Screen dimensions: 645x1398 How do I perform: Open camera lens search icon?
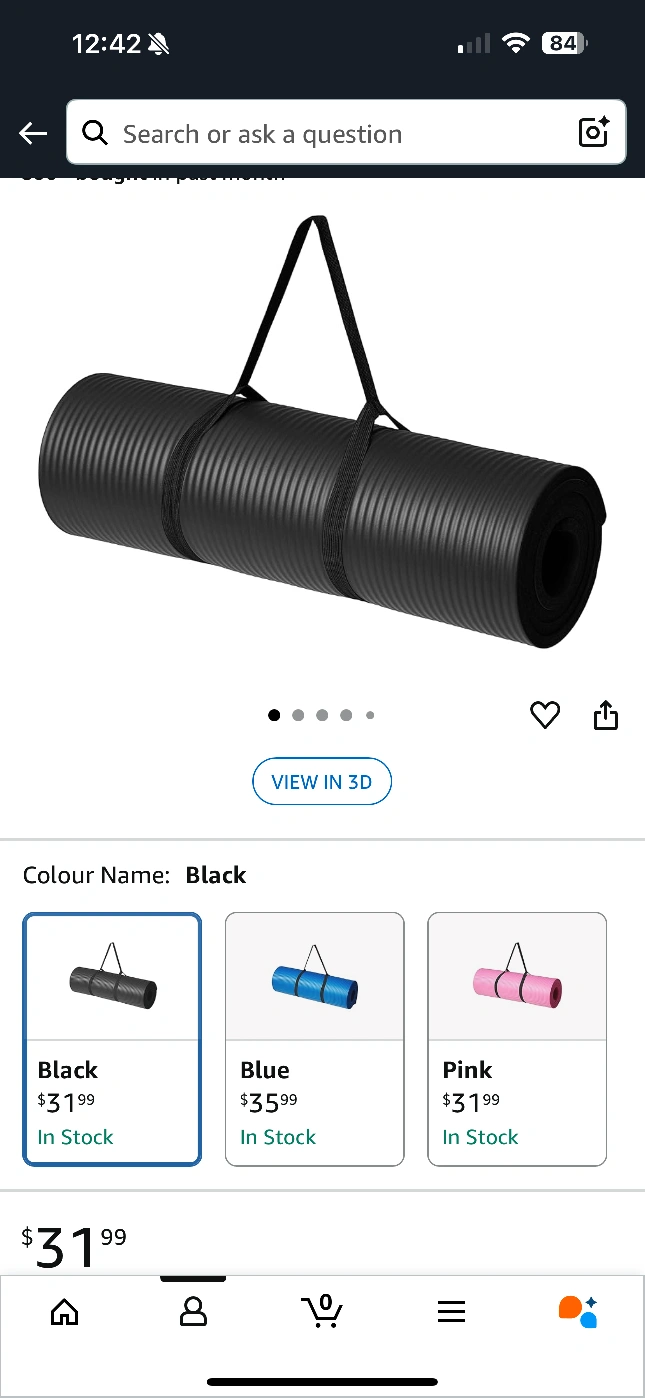594,132
